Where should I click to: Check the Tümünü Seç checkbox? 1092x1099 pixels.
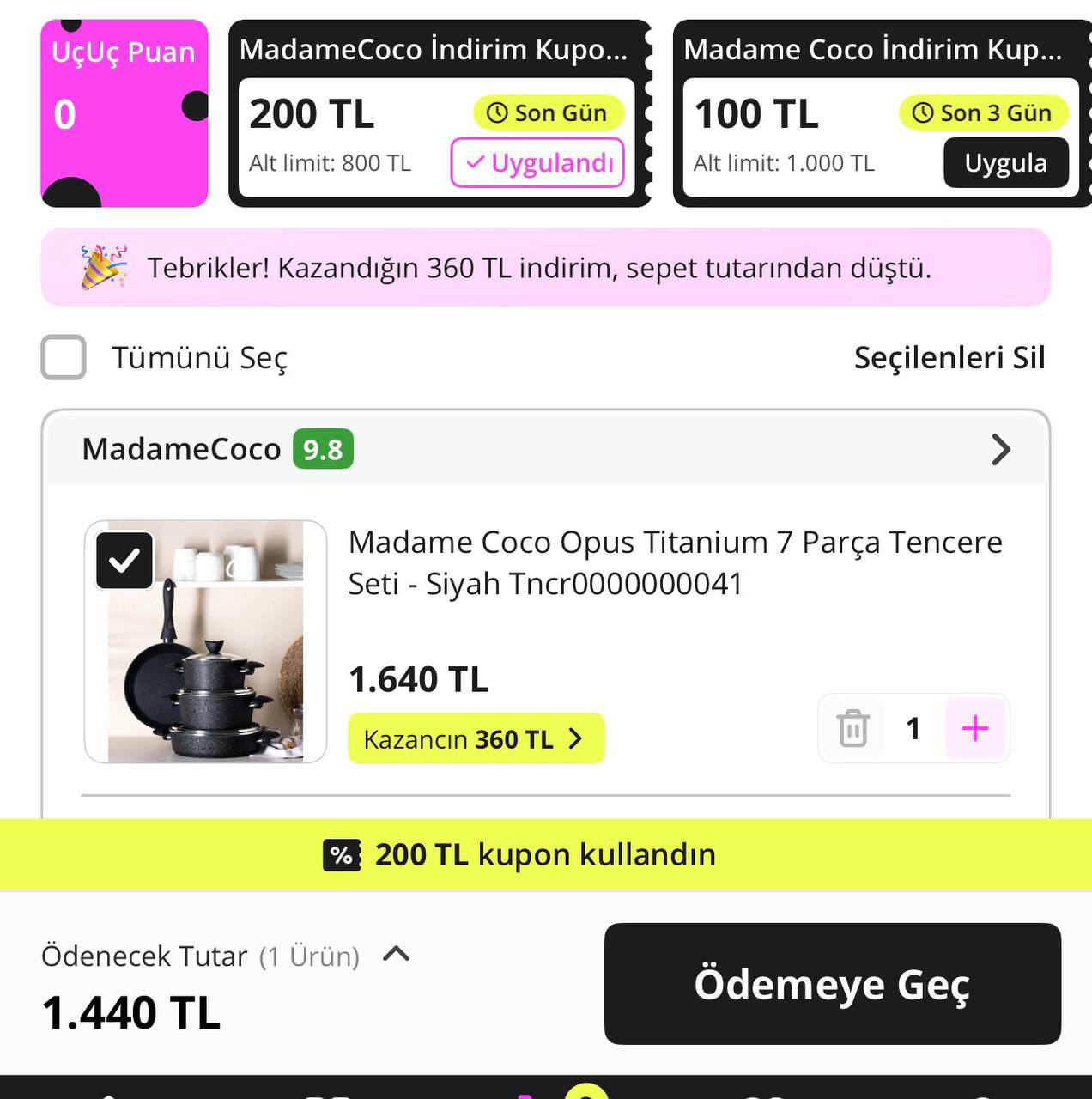click(64, 357)
